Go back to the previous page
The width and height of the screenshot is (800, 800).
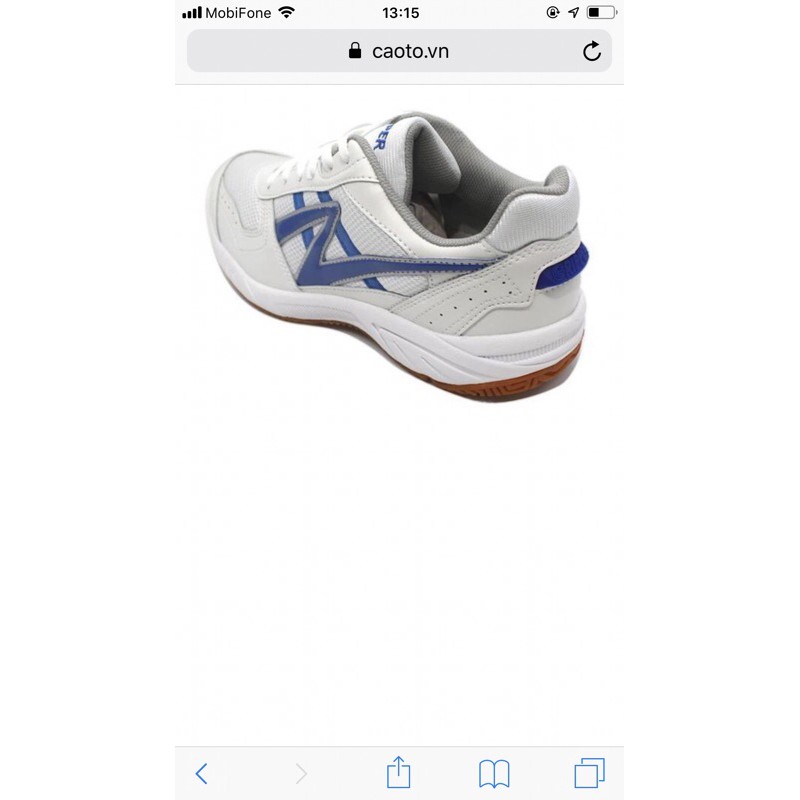[202, 773]
